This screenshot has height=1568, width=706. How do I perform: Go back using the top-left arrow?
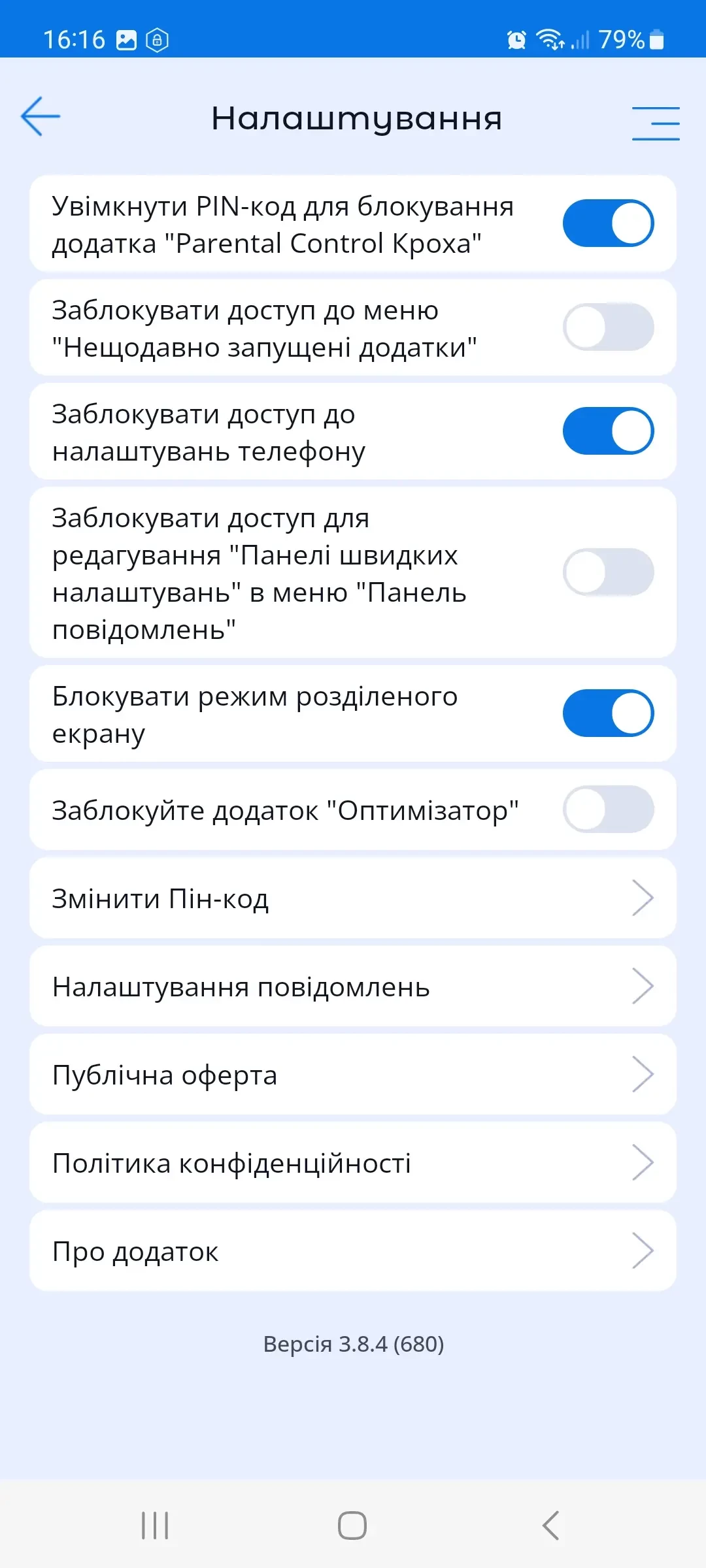(x=41, y=117)
